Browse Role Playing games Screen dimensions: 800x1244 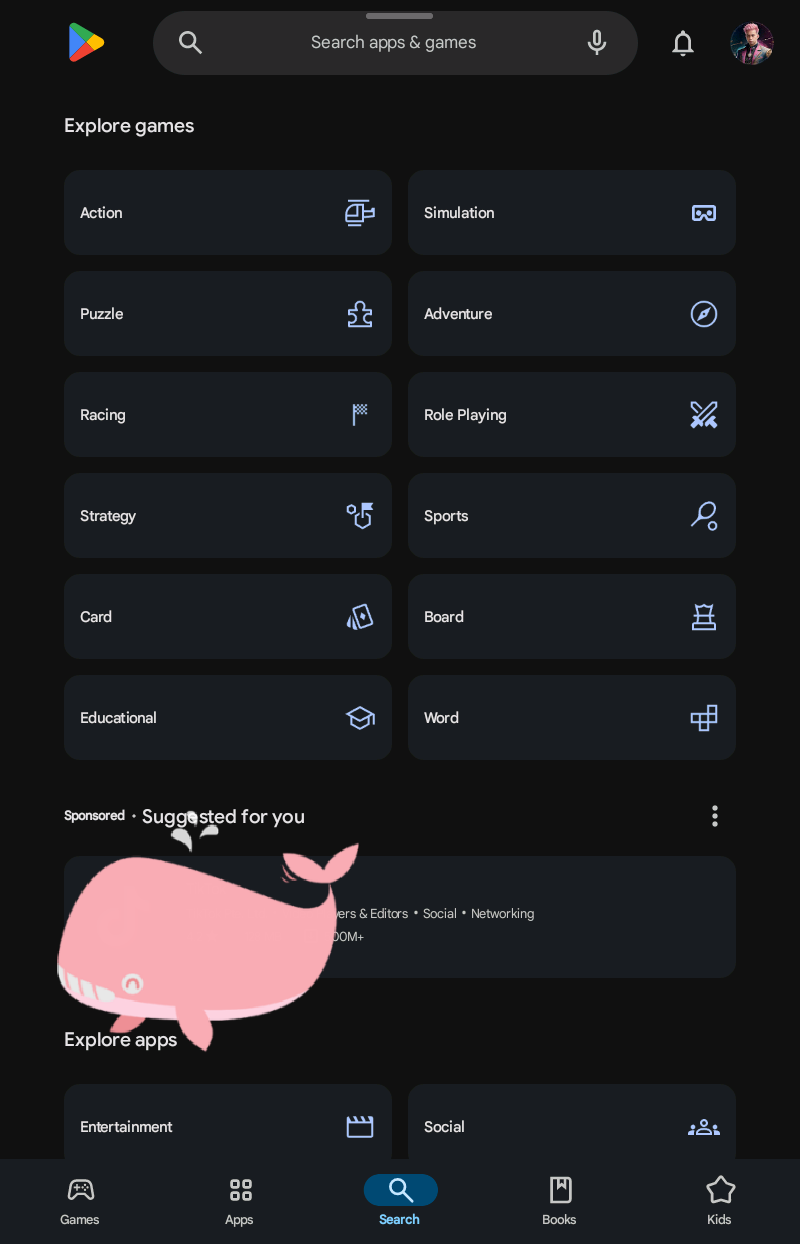click(572, 415)
